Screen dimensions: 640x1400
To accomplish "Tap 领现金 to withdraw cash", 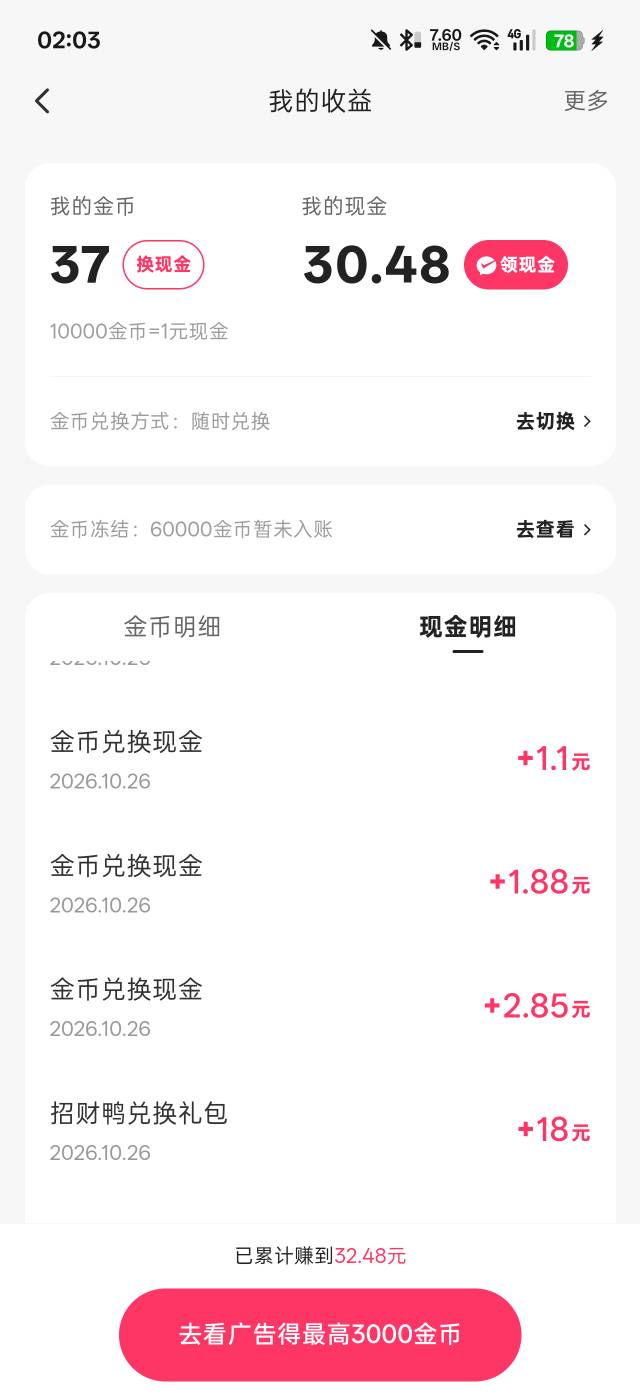I will pos(515,265).
